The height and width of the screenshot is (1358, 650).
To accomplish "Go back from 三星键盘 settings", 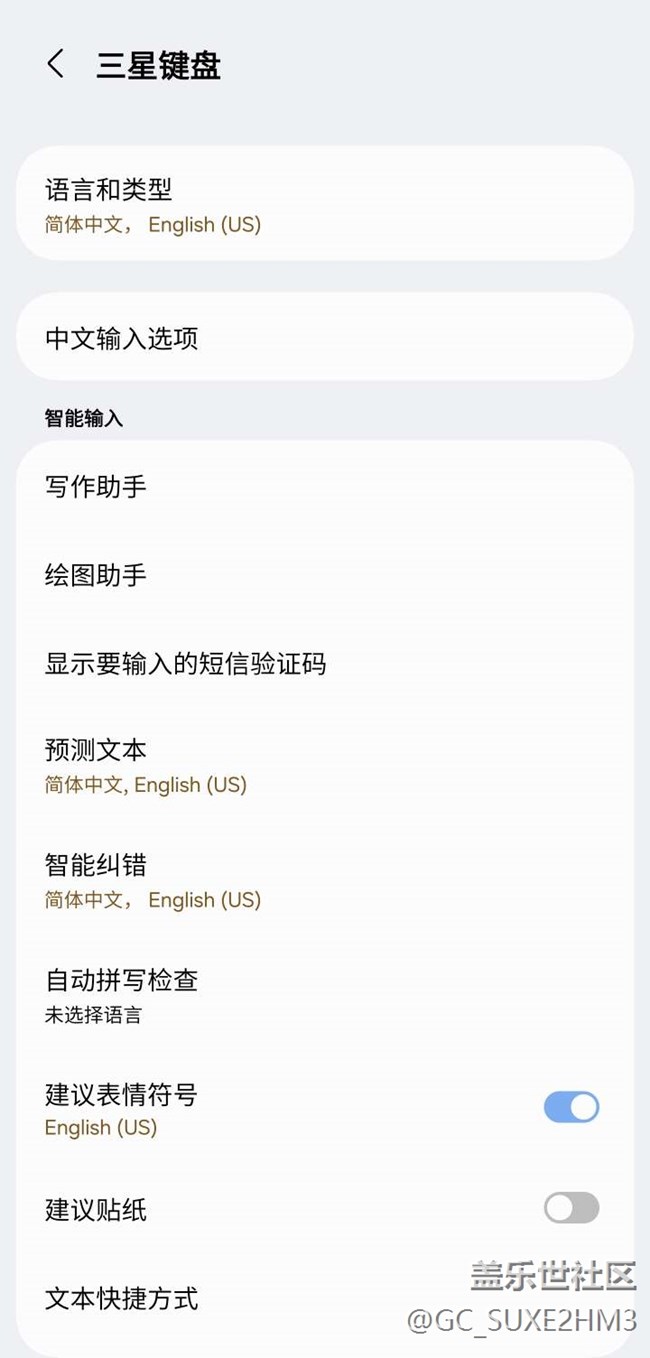I will (56, 65).
